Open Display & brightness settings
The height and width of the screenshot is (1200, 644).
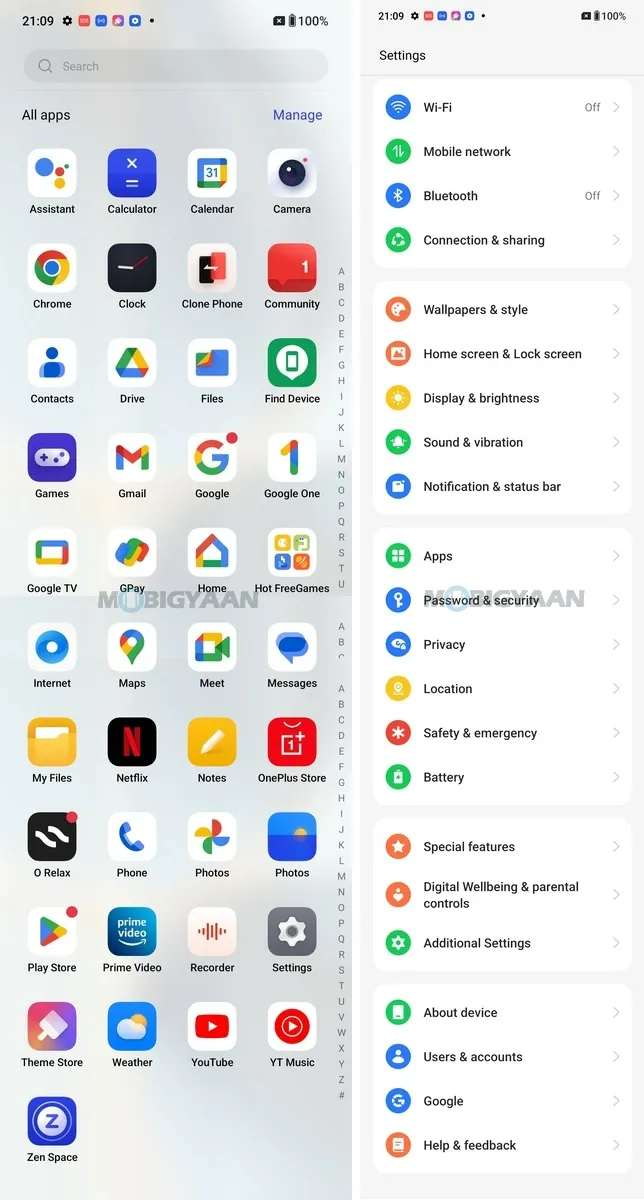point(502,398)
